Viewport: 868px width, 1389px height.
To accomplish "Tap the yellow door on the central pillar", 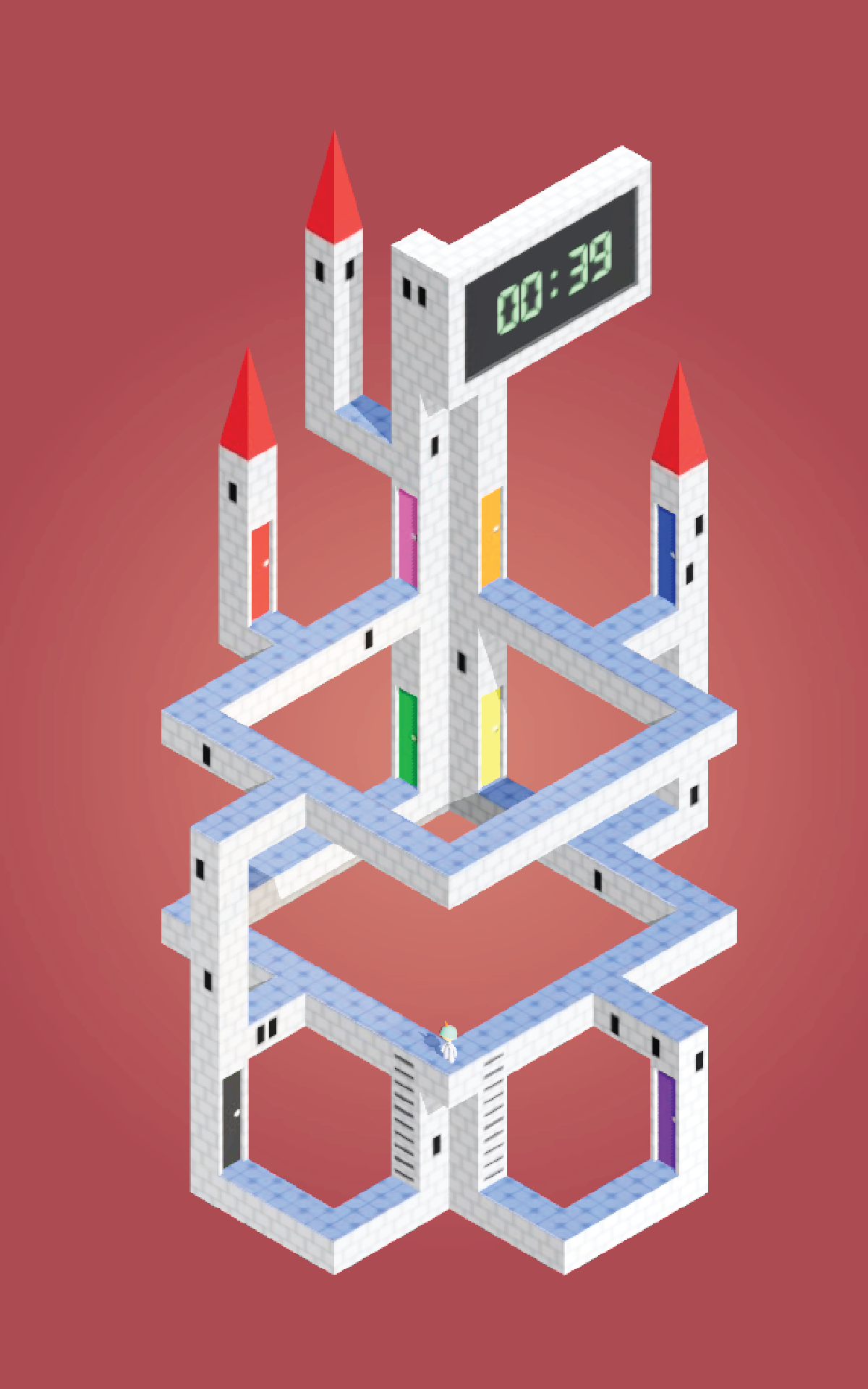I will point(490,736).
